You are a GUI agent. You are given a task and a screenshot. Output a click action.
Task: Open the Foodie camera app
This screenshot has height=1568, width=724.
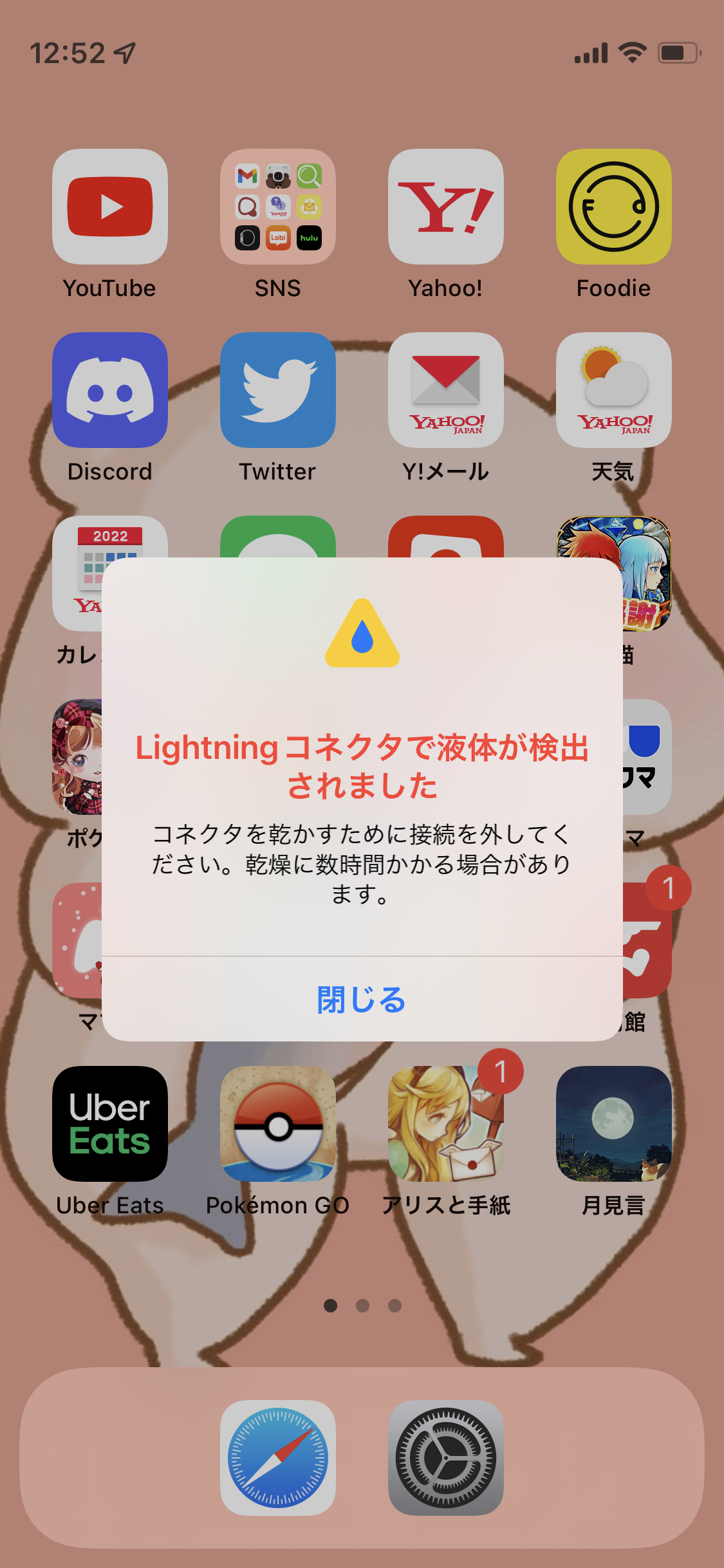tap(614, 207)
